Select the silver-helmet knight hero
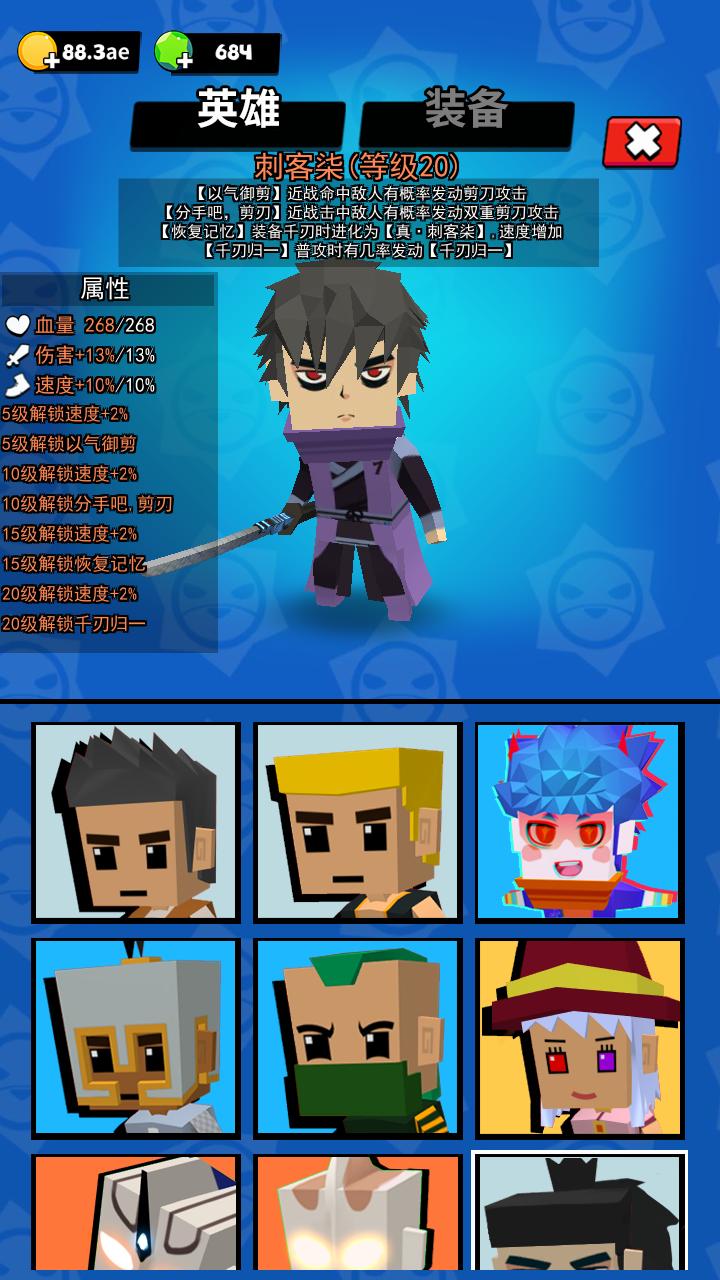Screen dimensions: 720x1280 pos(136,1038)
